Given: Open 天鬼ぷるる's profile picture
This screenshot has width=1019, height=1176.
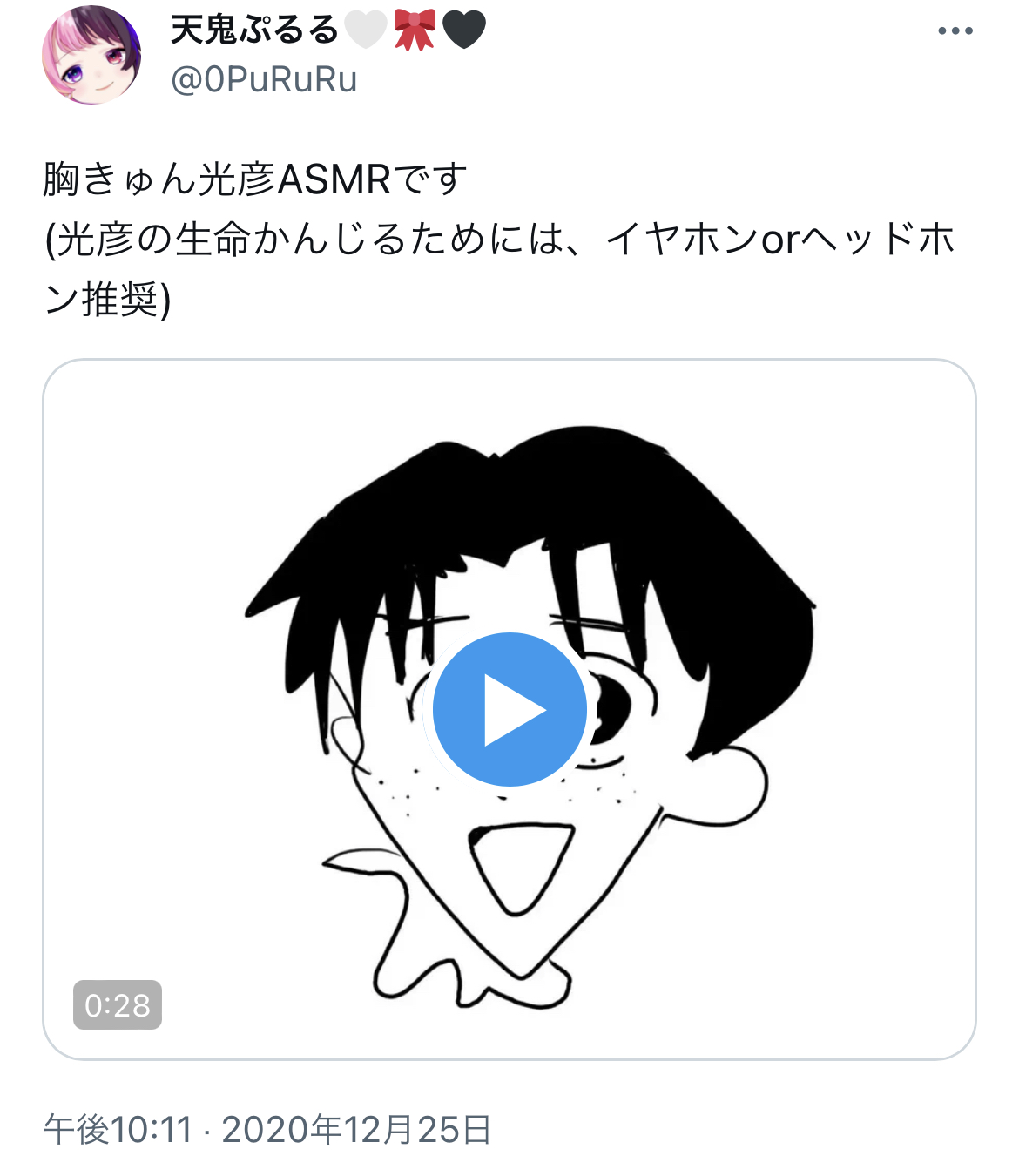Looking at the screenshot, I should [x=91, y=55].
